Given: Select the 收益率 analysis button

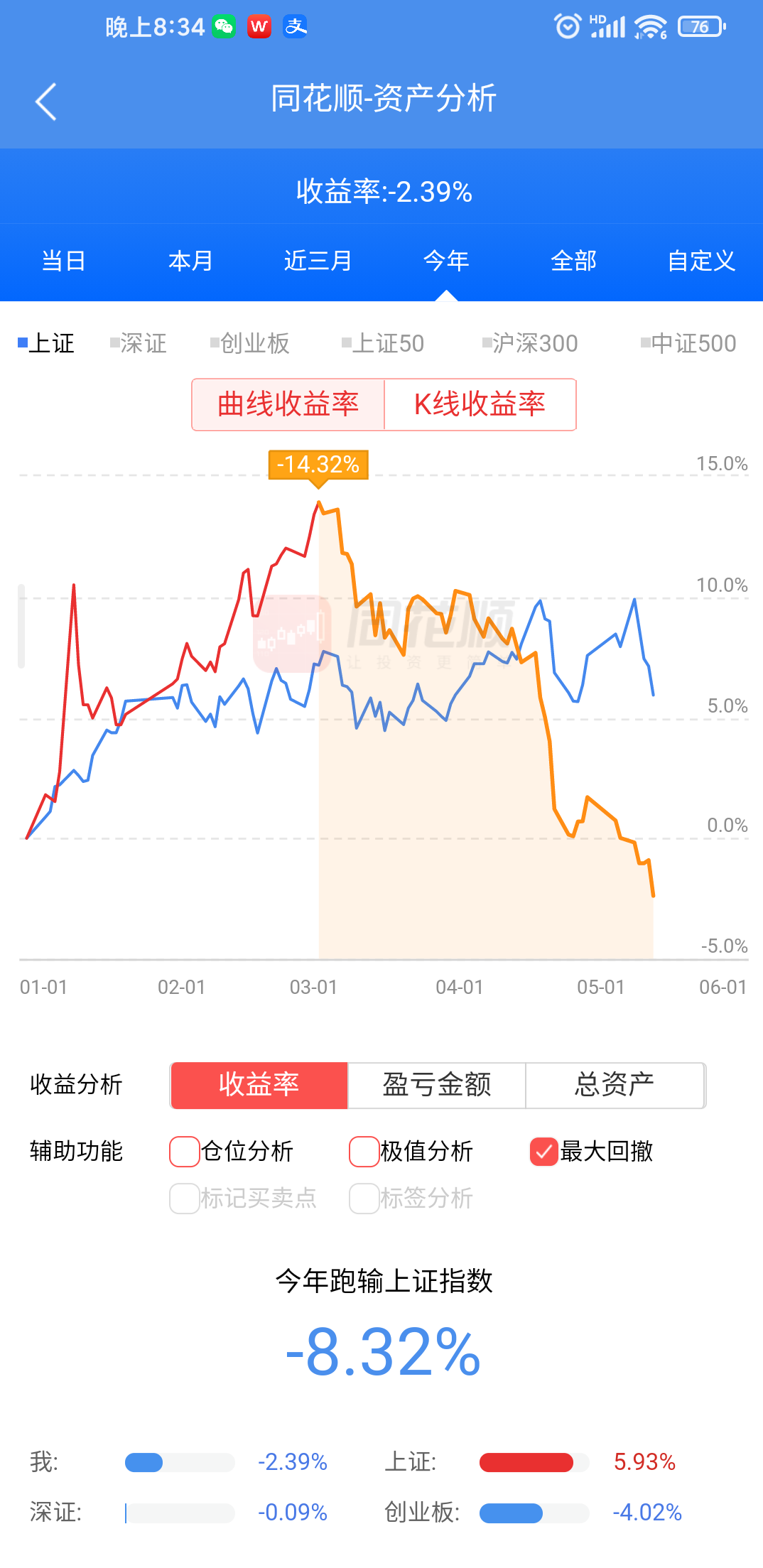Looking at the screenshot, I should (x=259, y=1085).
